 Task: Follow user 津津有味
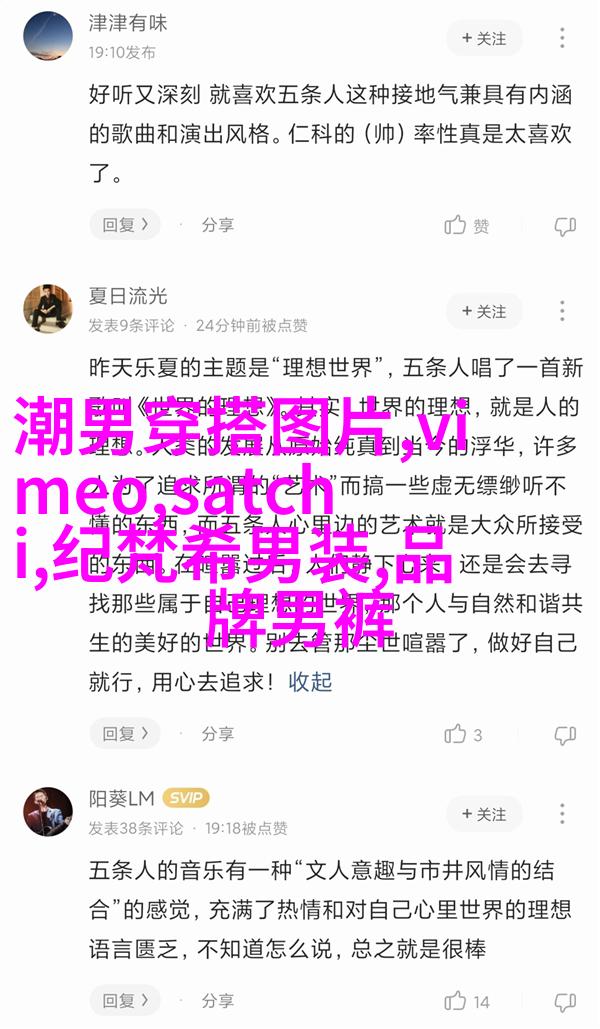(483, 38)
